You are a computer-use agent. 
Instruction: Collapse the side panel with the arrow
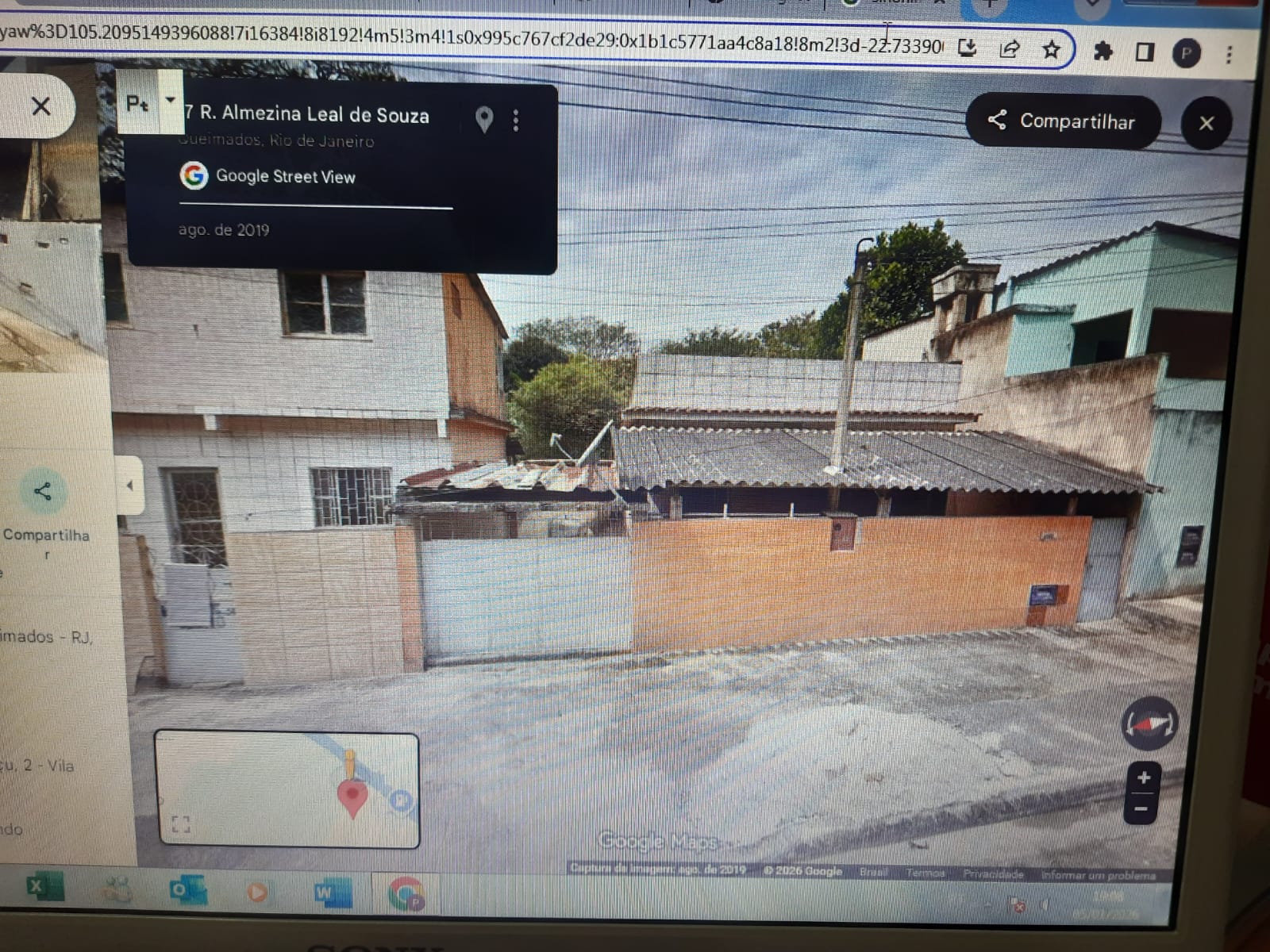tap(130, 485)
